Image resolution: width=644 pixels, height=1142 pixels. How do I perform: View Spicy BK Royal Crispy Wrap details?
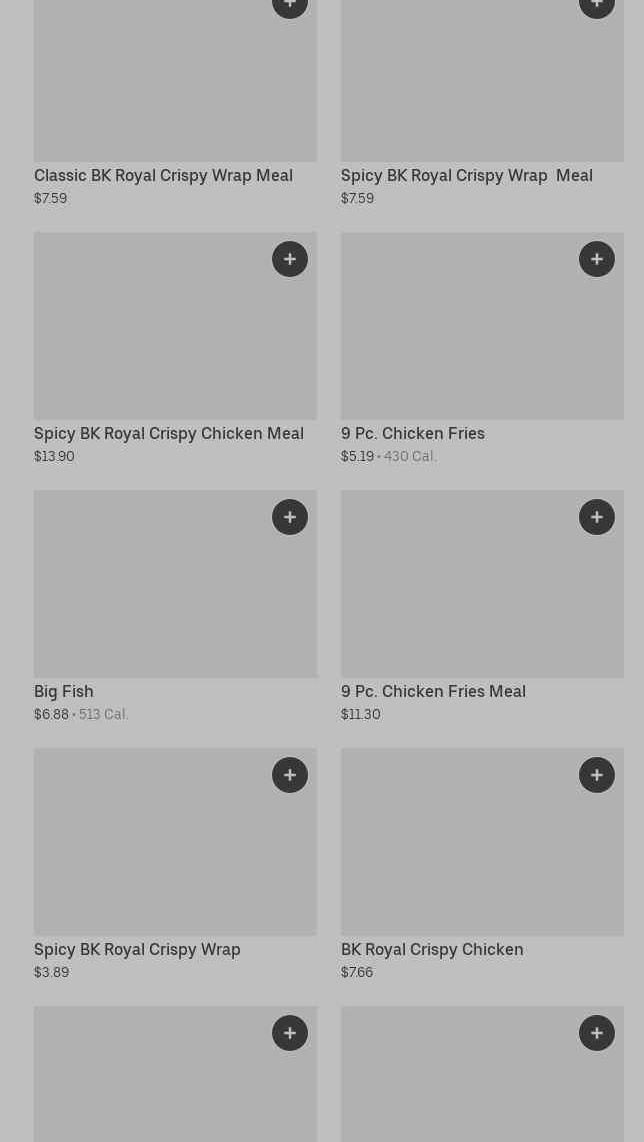tap(137, 949)
